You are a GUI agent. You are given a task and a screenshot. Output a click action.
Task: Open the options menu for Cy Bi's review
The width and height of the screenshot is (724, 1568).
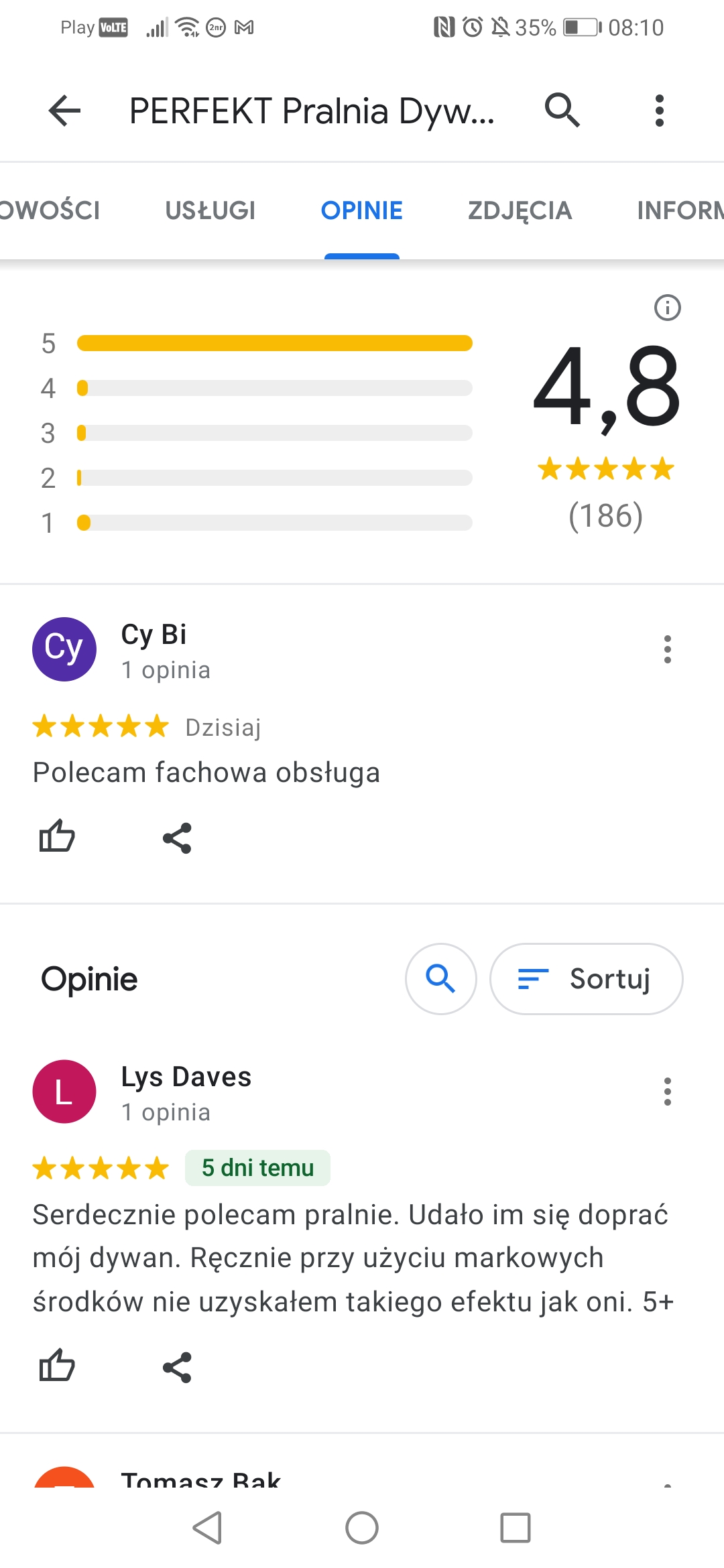667,649
